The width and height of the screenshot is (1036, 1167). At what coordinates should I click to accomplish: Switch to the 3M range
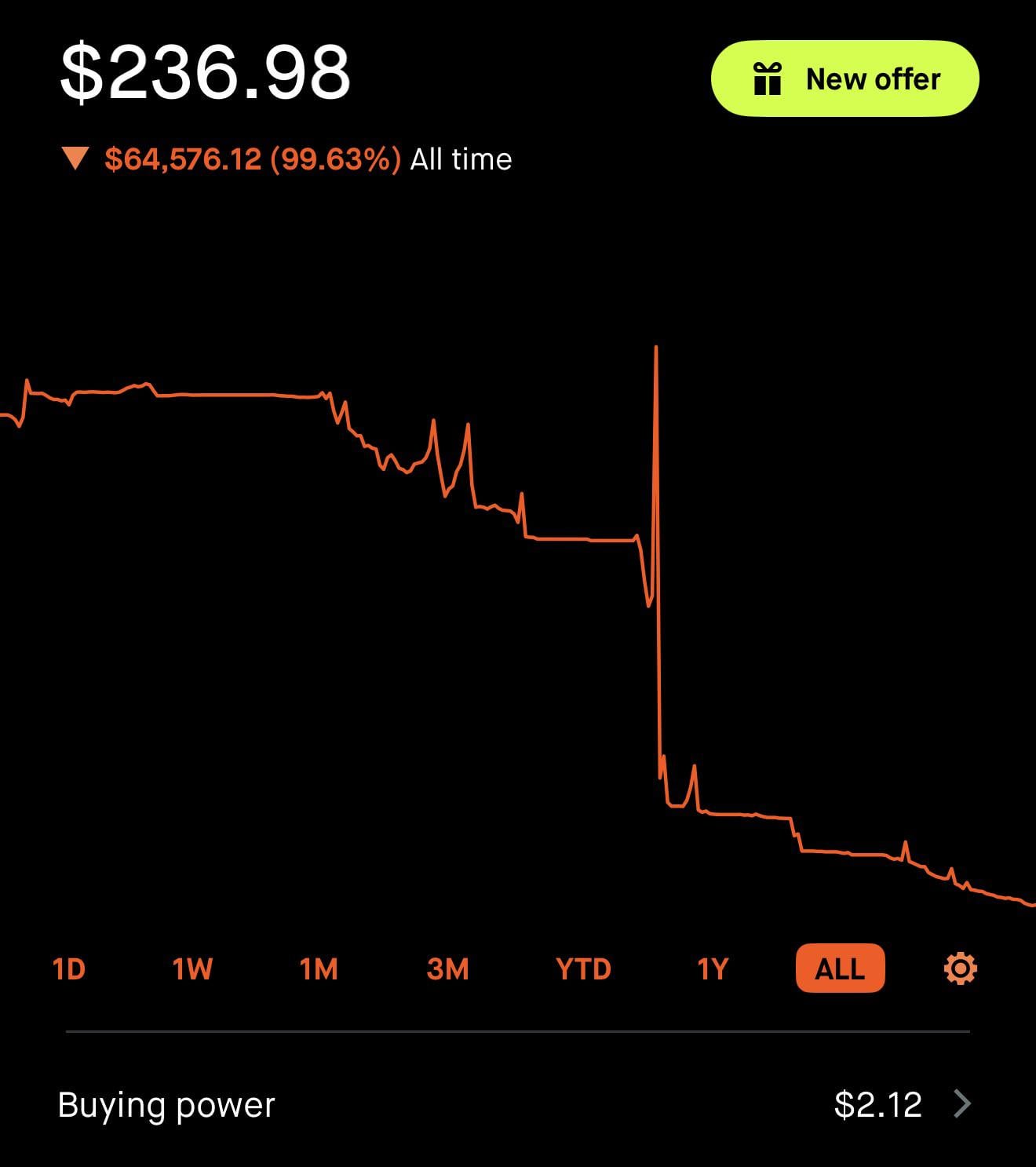(447, 969)
